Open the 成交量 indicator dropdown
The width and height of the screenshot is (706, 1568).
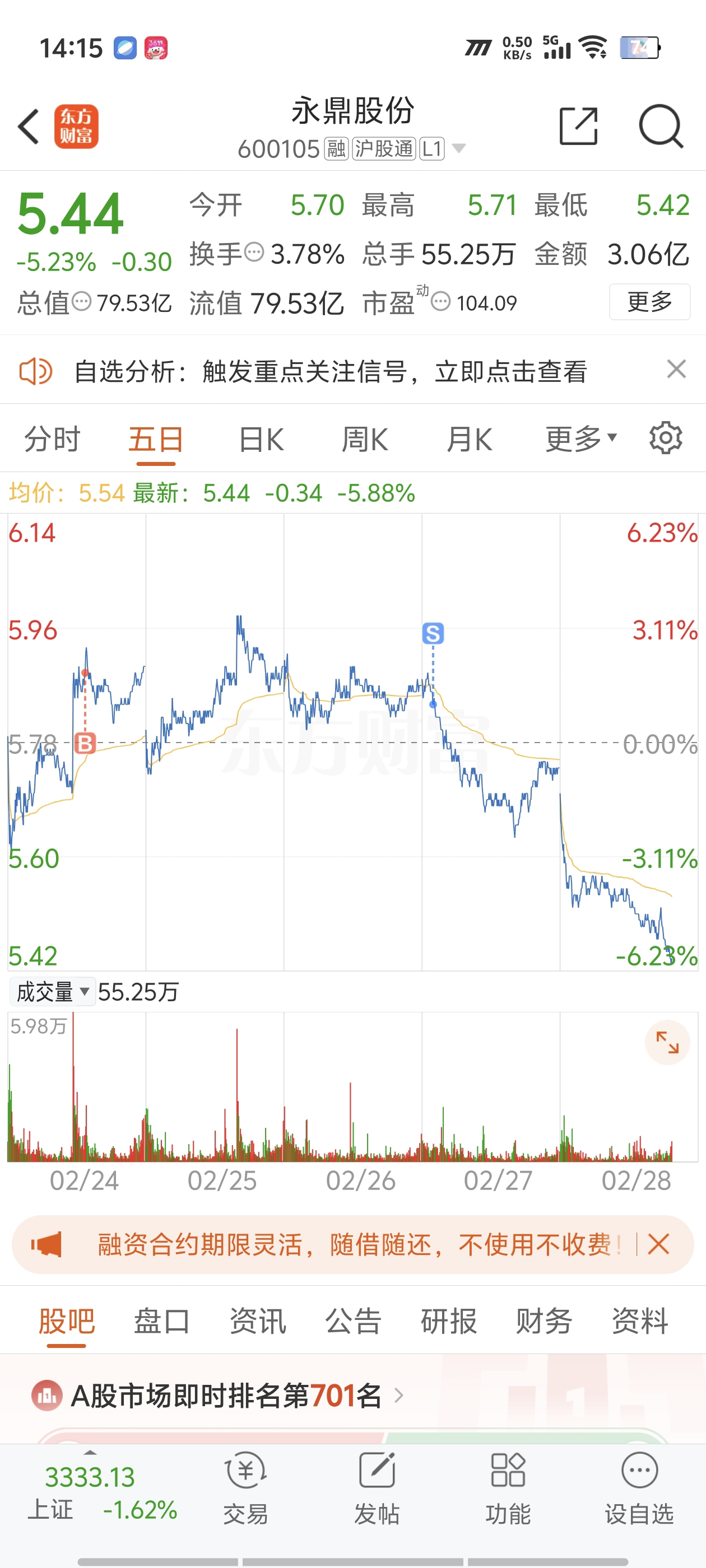click(x=53, y=992)
